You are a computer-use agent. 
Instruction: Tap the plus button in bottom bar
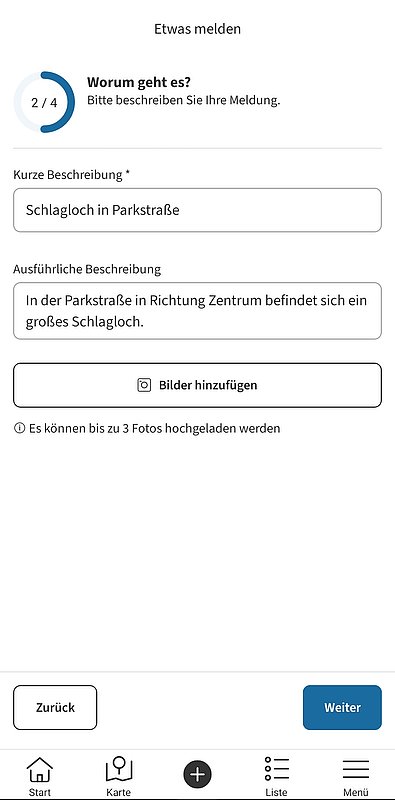click(198, 774)
